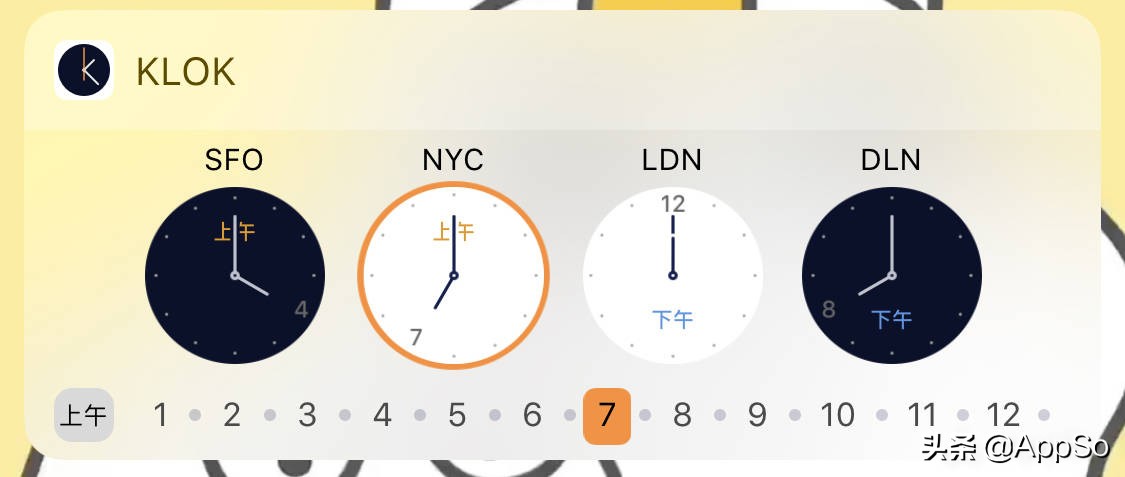1125x477 pixels.
Task: Select hour 8 on the timeline
Action: tap(682, 415)
